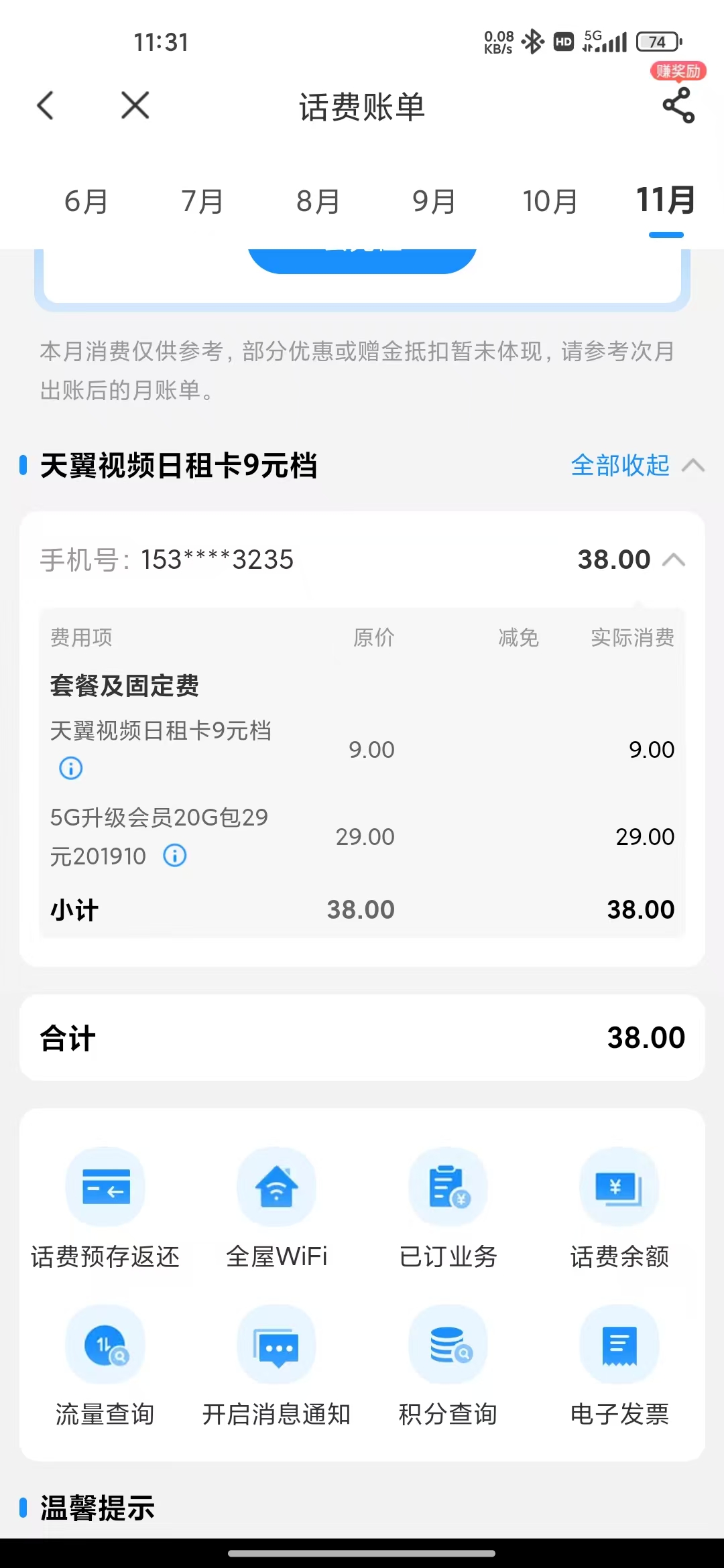Click the 全部收起 collapse link
Screen dimensions: 724x1568
(x=619, y=466)
